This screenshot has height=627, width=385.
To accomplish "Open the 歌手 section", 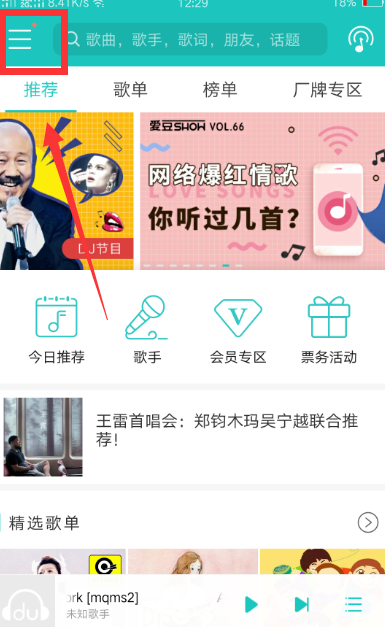I will [147, 330].
